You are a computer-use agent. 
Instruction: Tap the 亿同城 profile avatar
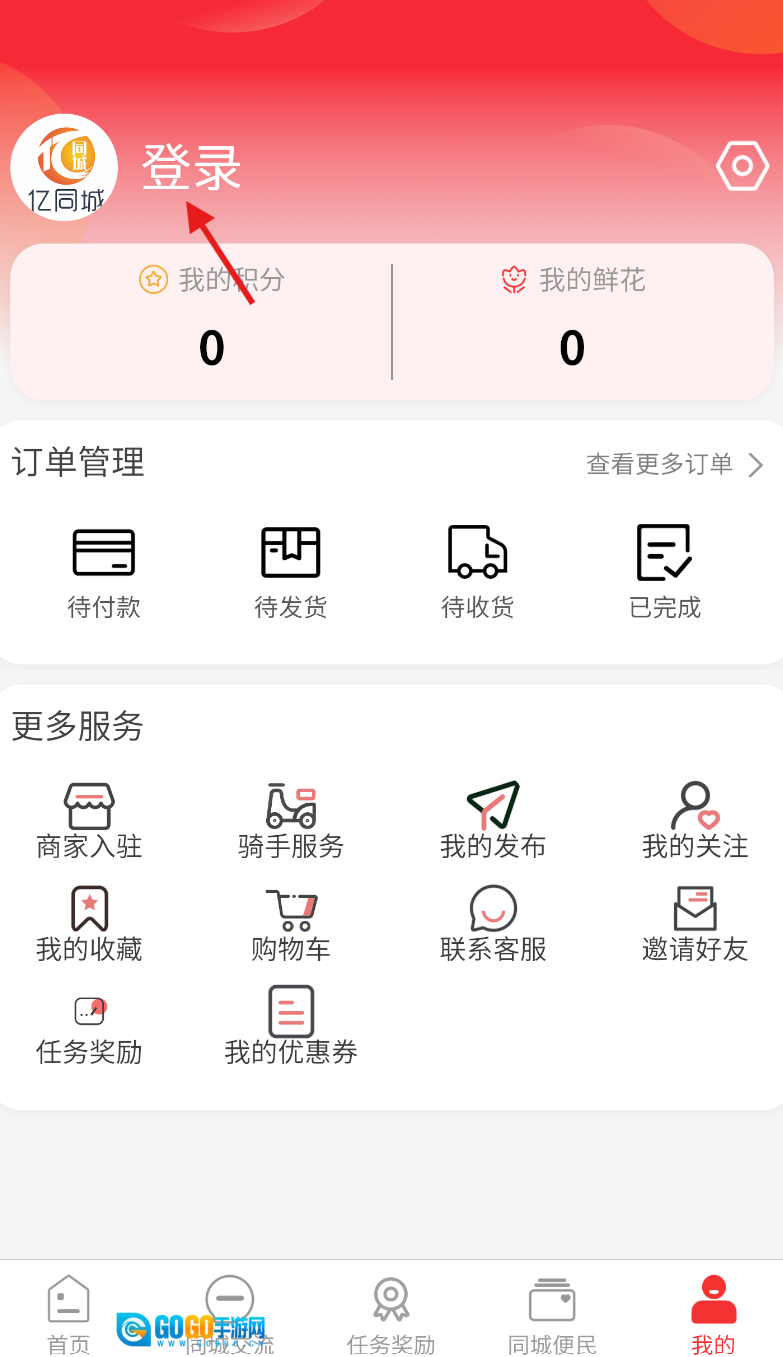pyautogui.click(x=64, y=168)
